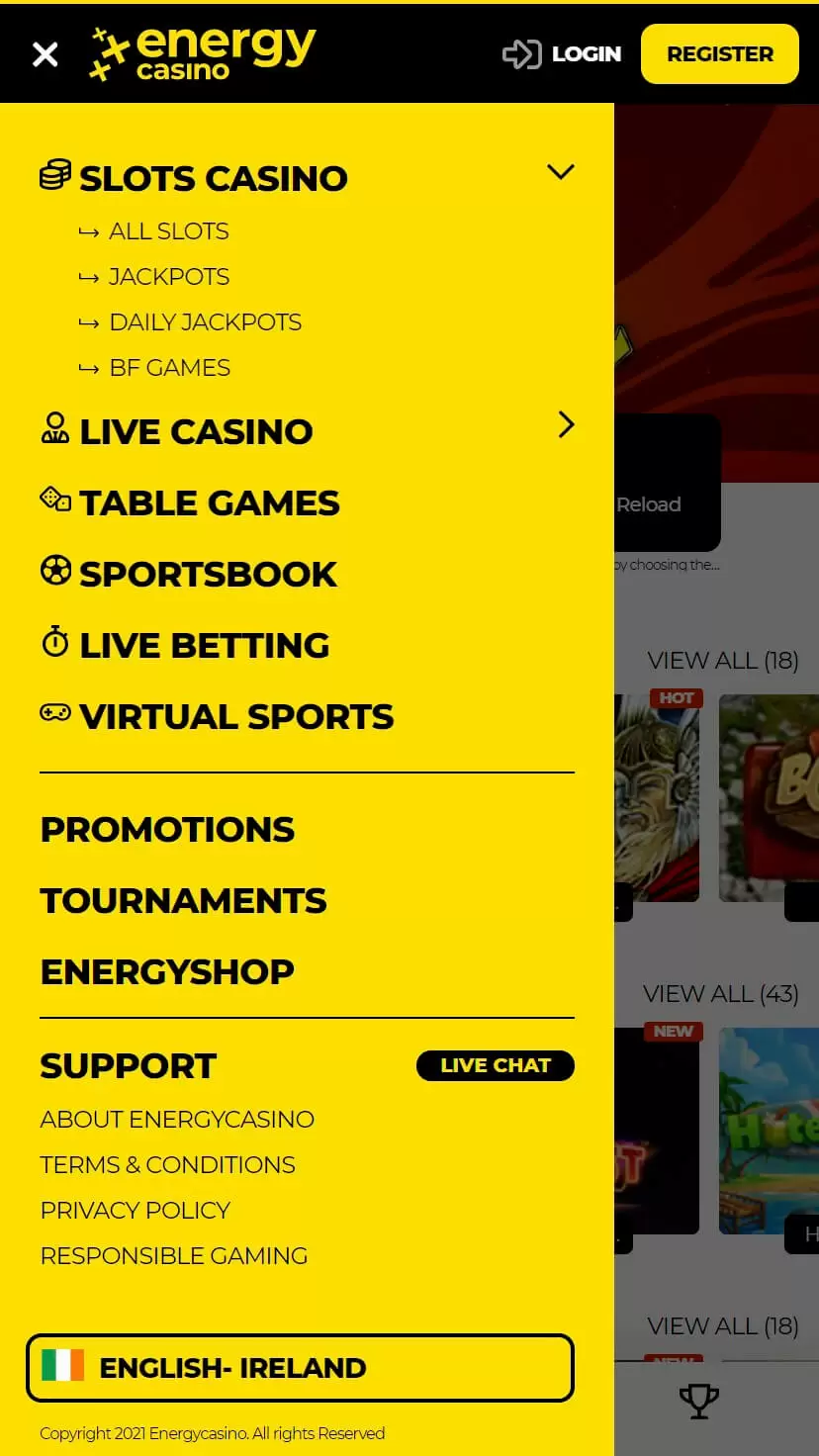
Task: Change language from English - Ireland
Action: click(300, 1368)
